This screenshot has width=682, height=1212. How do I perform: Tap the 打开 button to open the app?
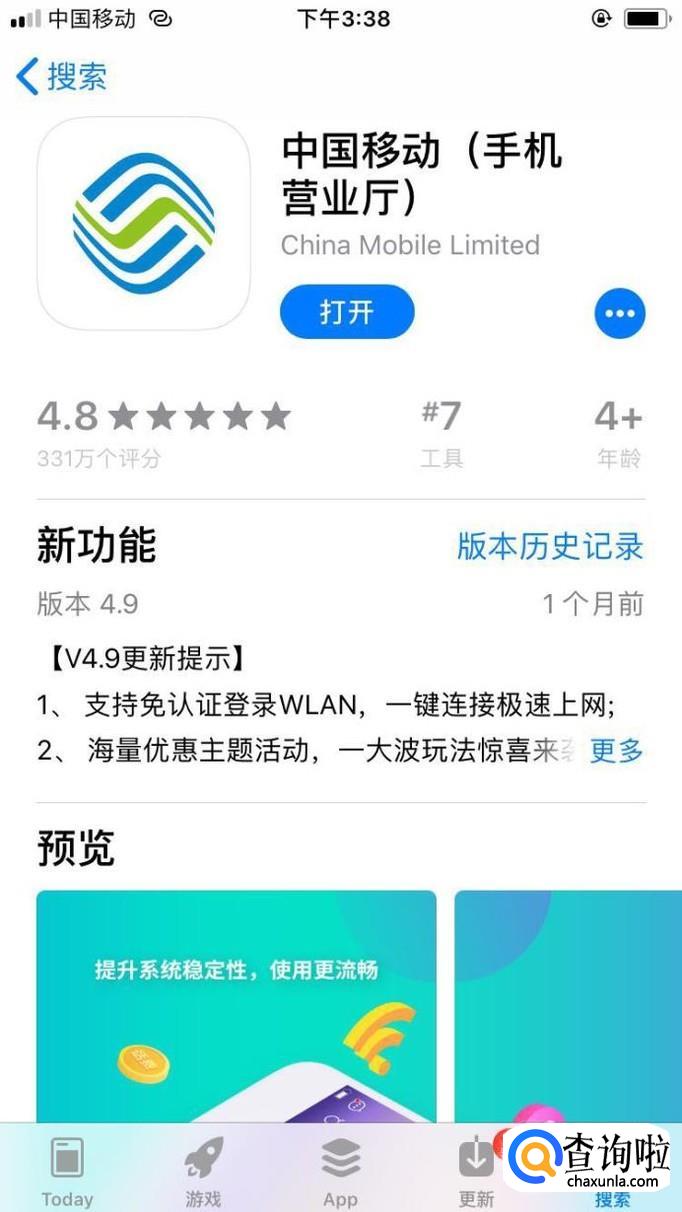[347, 313]
